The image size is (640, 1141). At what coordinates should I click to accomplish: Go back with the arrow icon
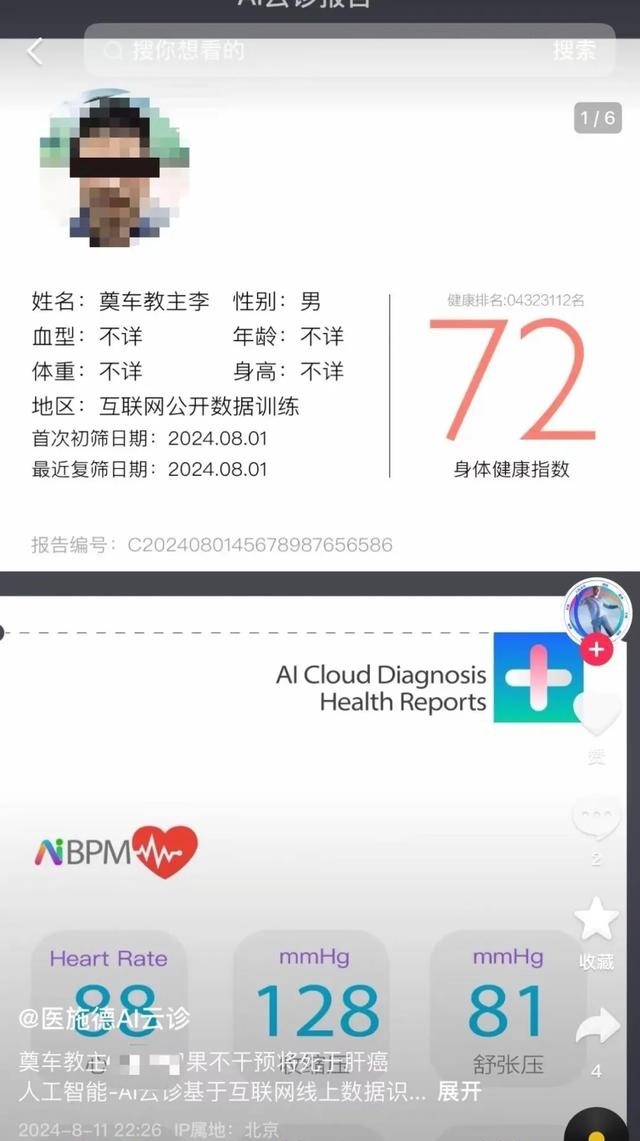[x=35, y=51]
